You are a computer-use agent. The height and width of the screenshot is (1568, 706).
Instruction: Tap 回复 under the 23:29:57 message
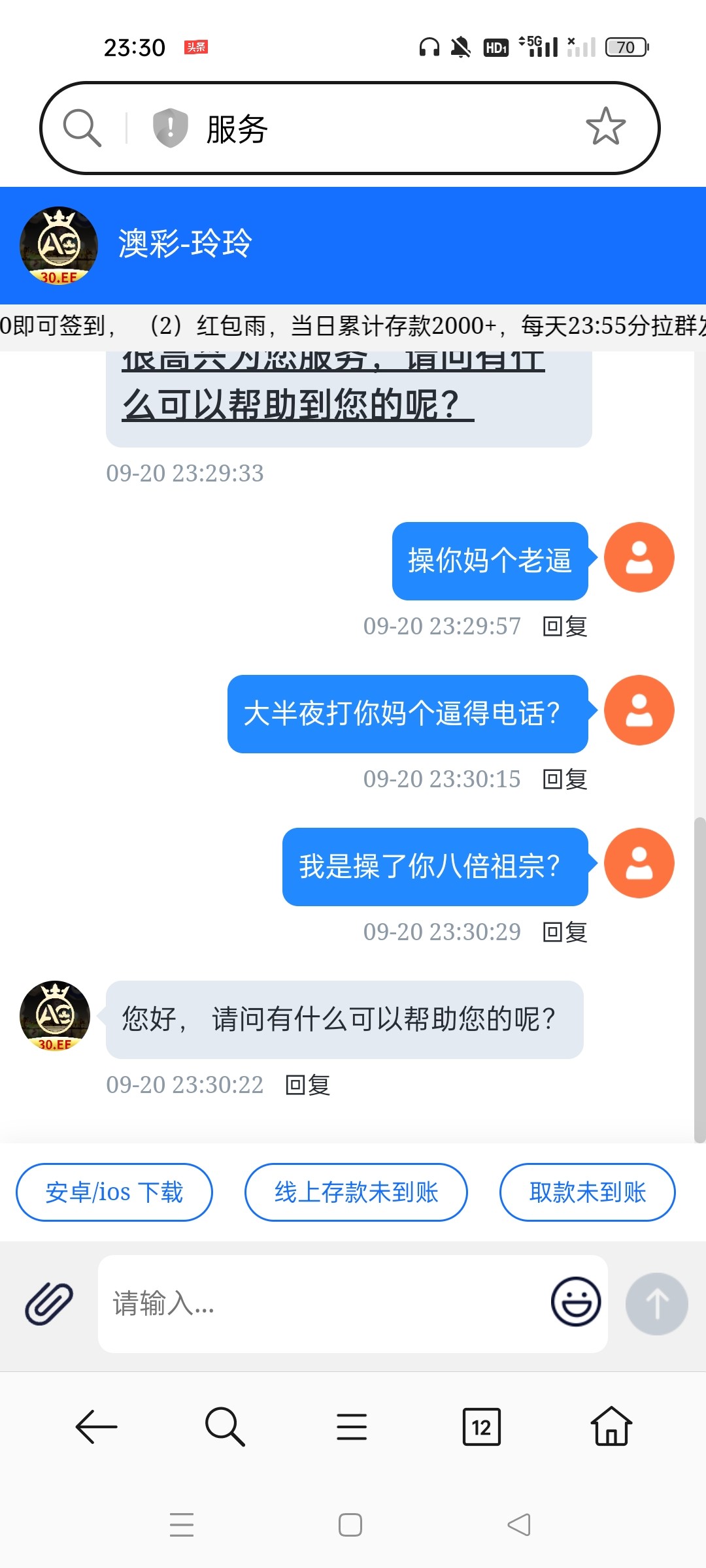pyautogui.click(x=565, y=627)
